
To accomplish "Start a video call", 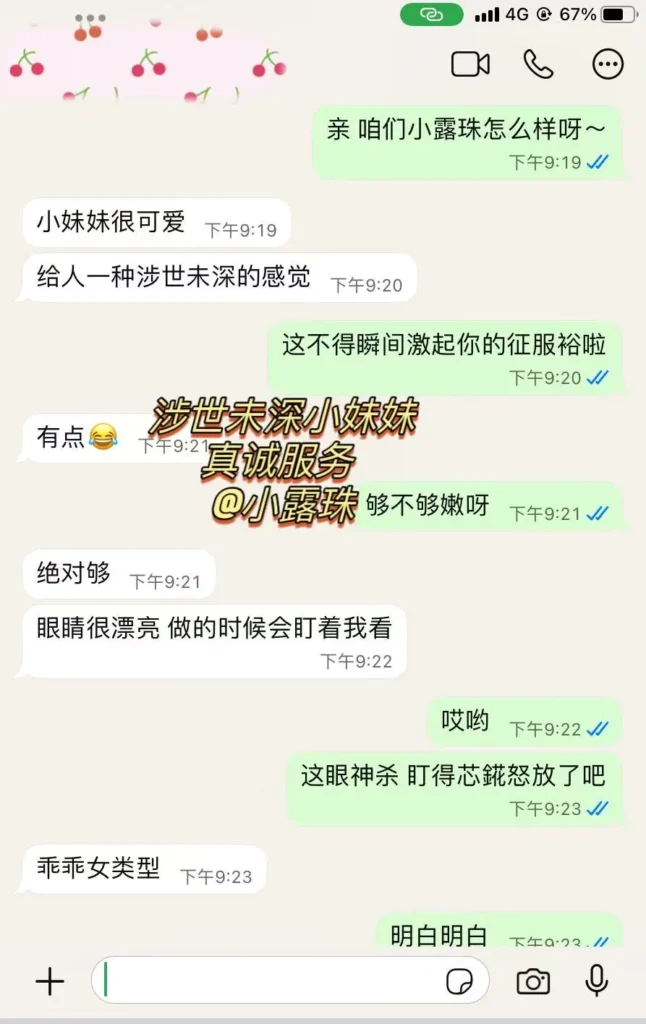I will click(470, 64).
